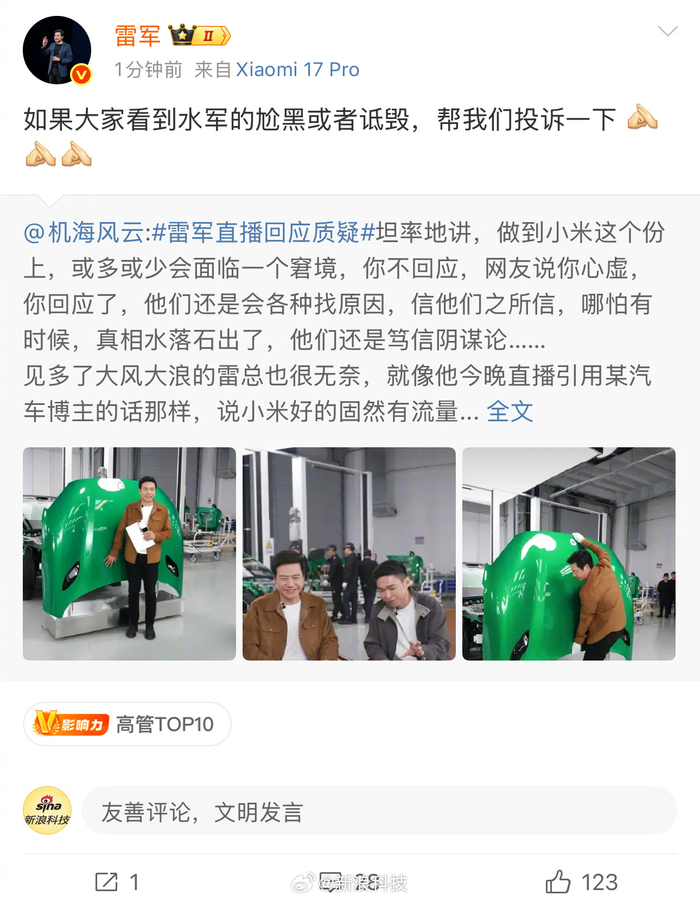The height and width of the screenshot is (900, 700).
Task: Expand the post options chevron
Action: [667, 32]
